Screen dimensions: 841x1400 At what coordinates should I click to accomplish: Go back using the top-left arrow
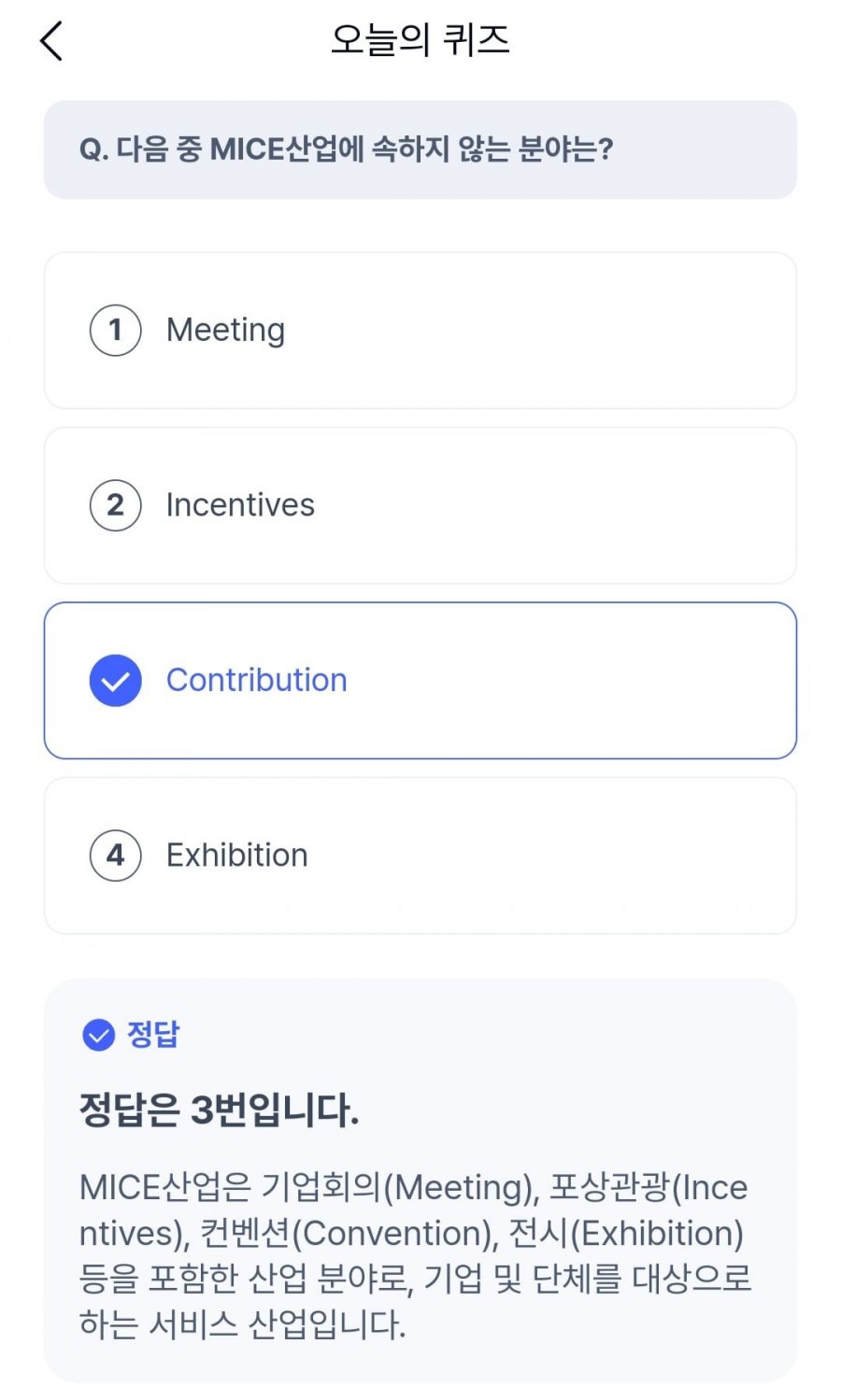(51, 41)
